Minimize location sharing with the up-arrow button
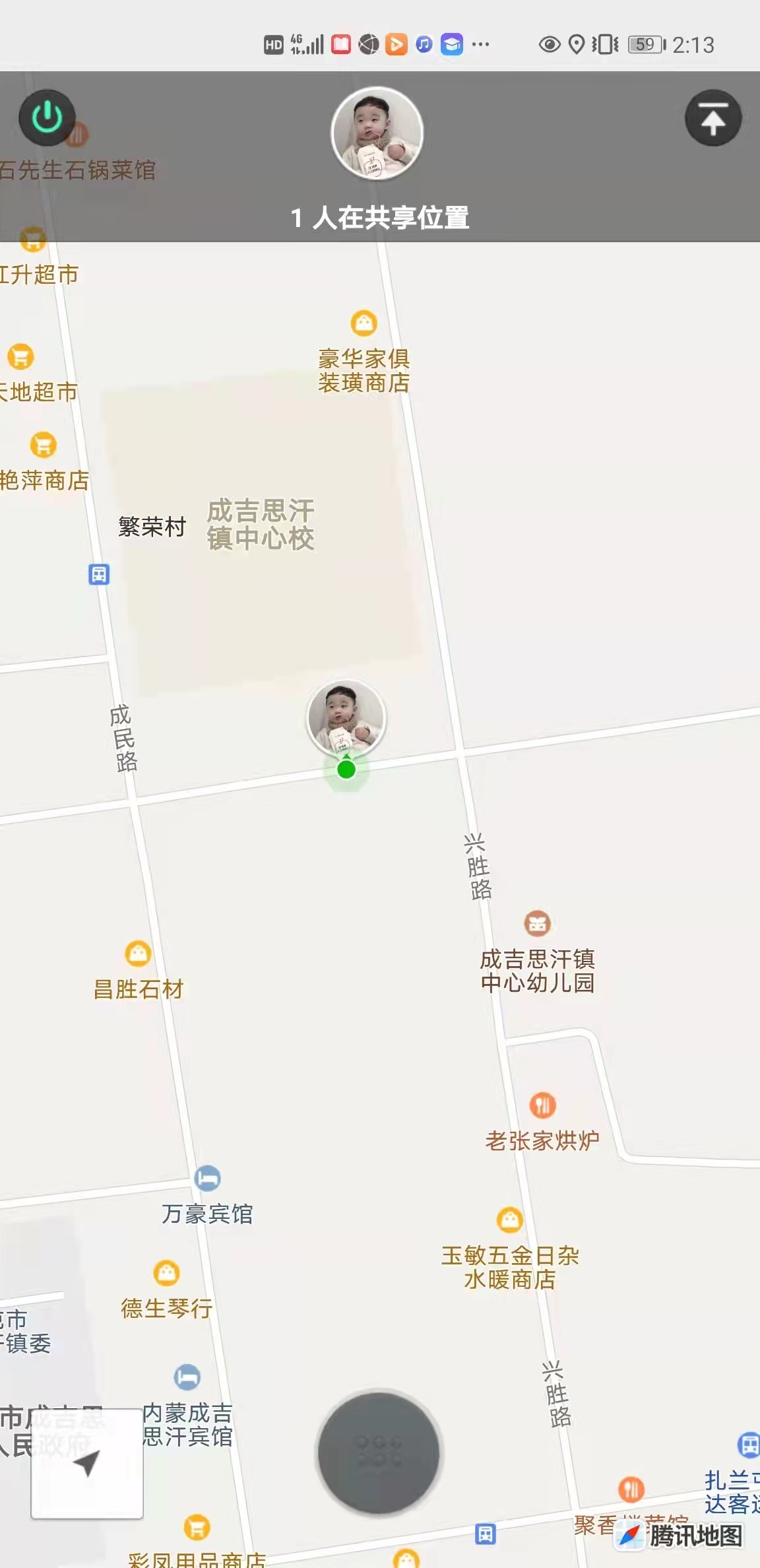The width and height of the screenshot is (760, 1568). click(713, 118)
